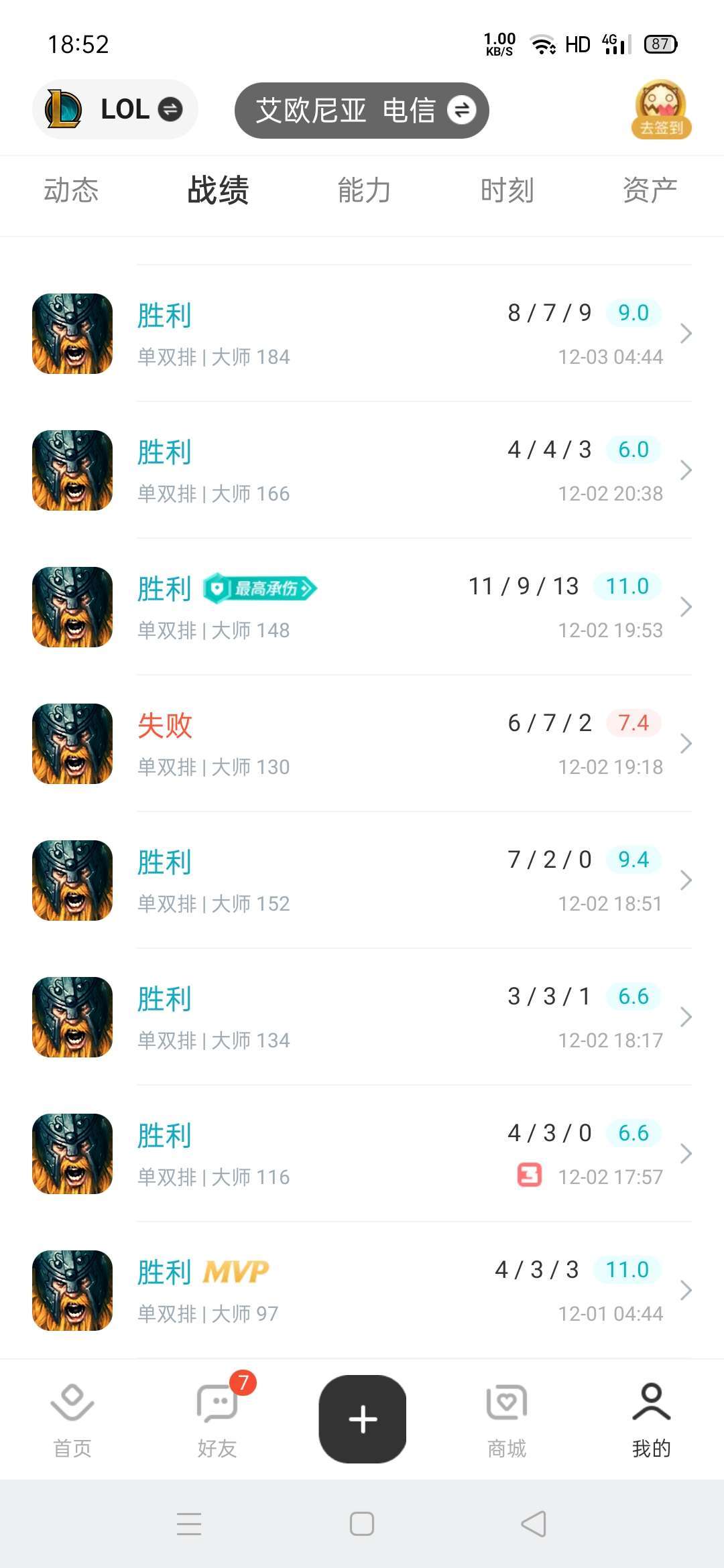
Task: Open the 动态 tab
Action: (72, 191)
